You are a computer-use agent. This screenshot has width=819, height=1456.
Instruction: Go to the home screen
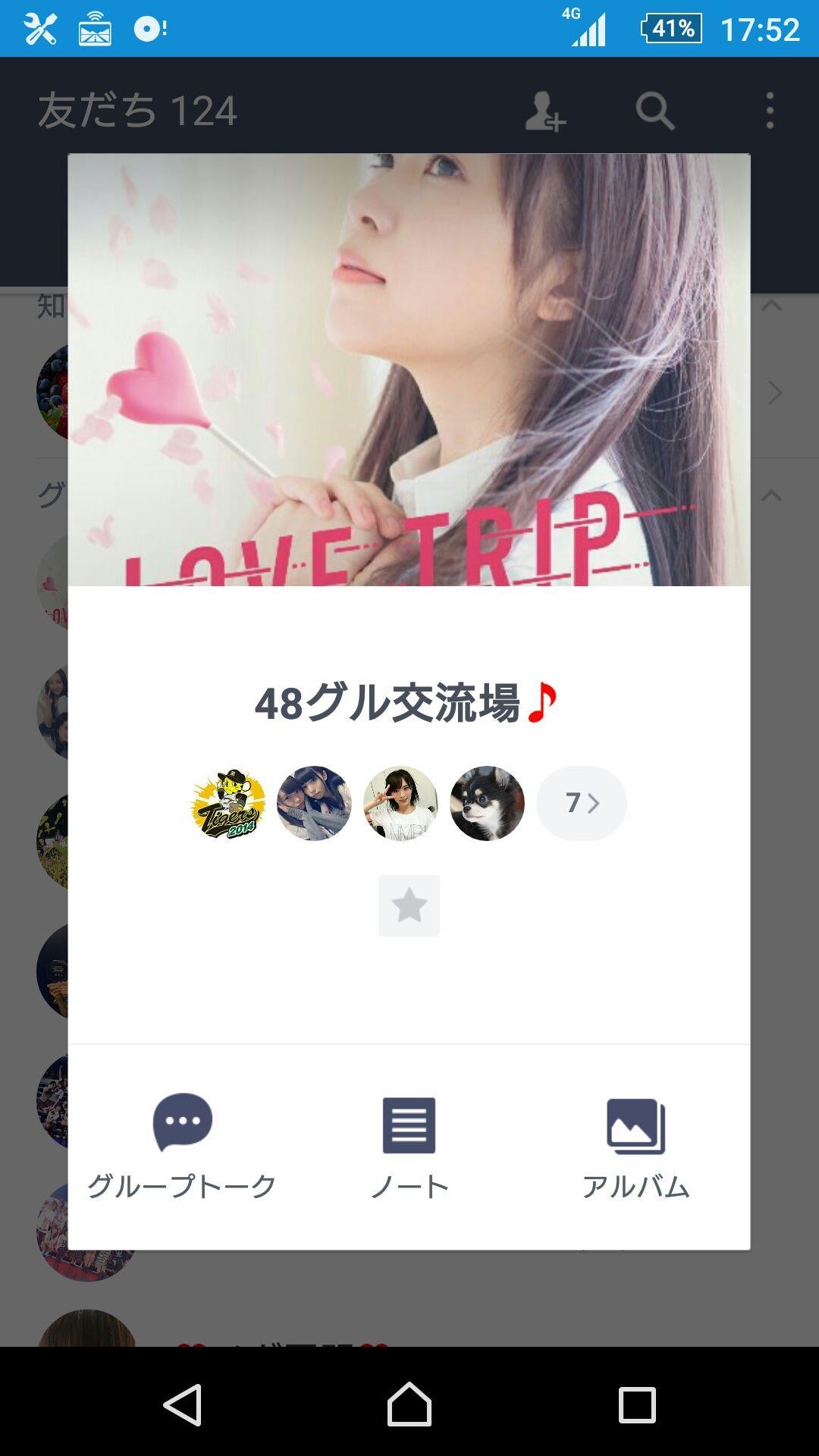click(x=409, y=1404)
